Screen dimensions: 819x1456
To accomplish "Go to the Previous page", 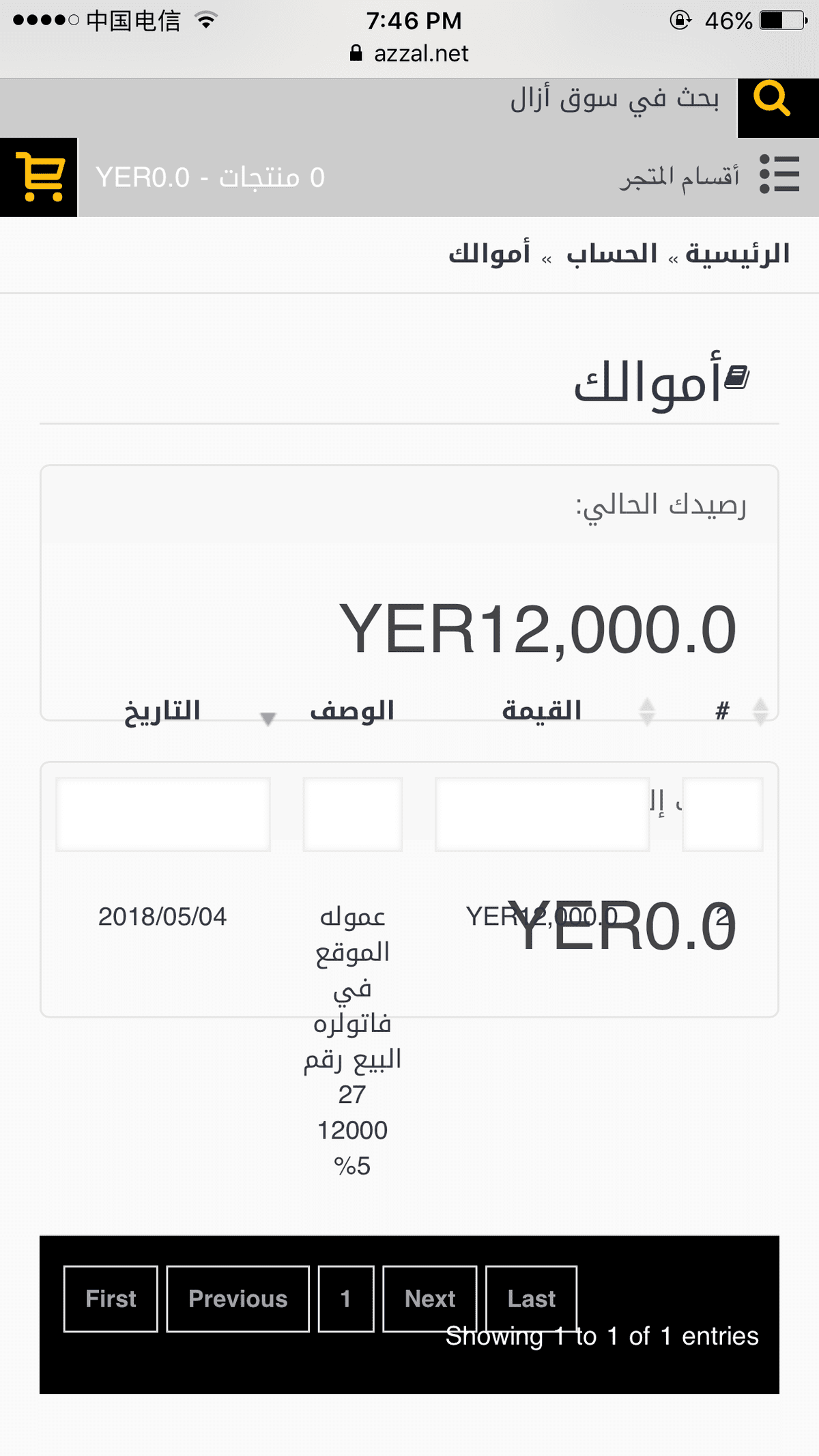I will point(238,1298).
